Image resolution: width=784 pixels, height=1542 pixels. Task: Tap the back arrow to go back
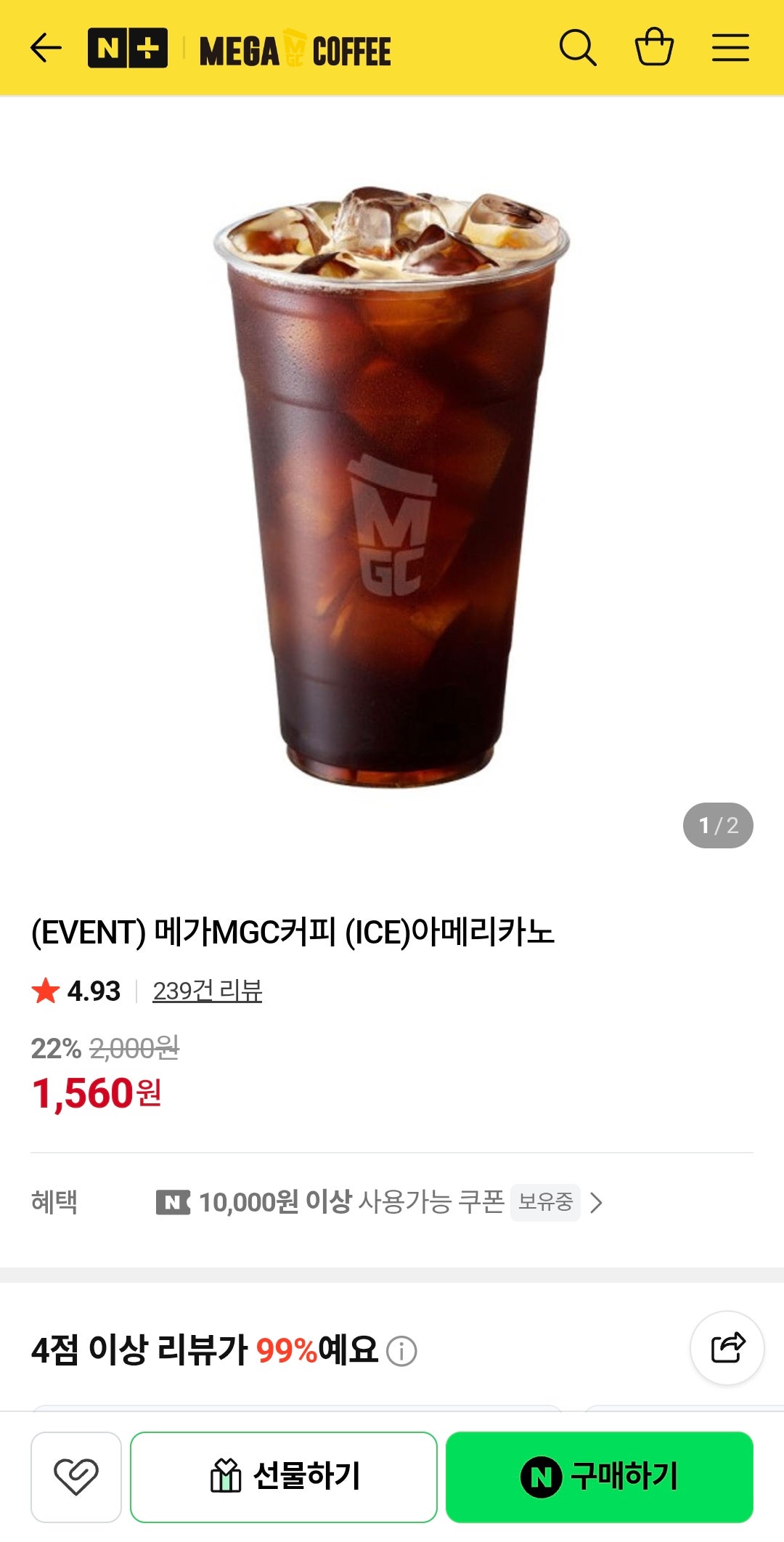tap(45, 46)
